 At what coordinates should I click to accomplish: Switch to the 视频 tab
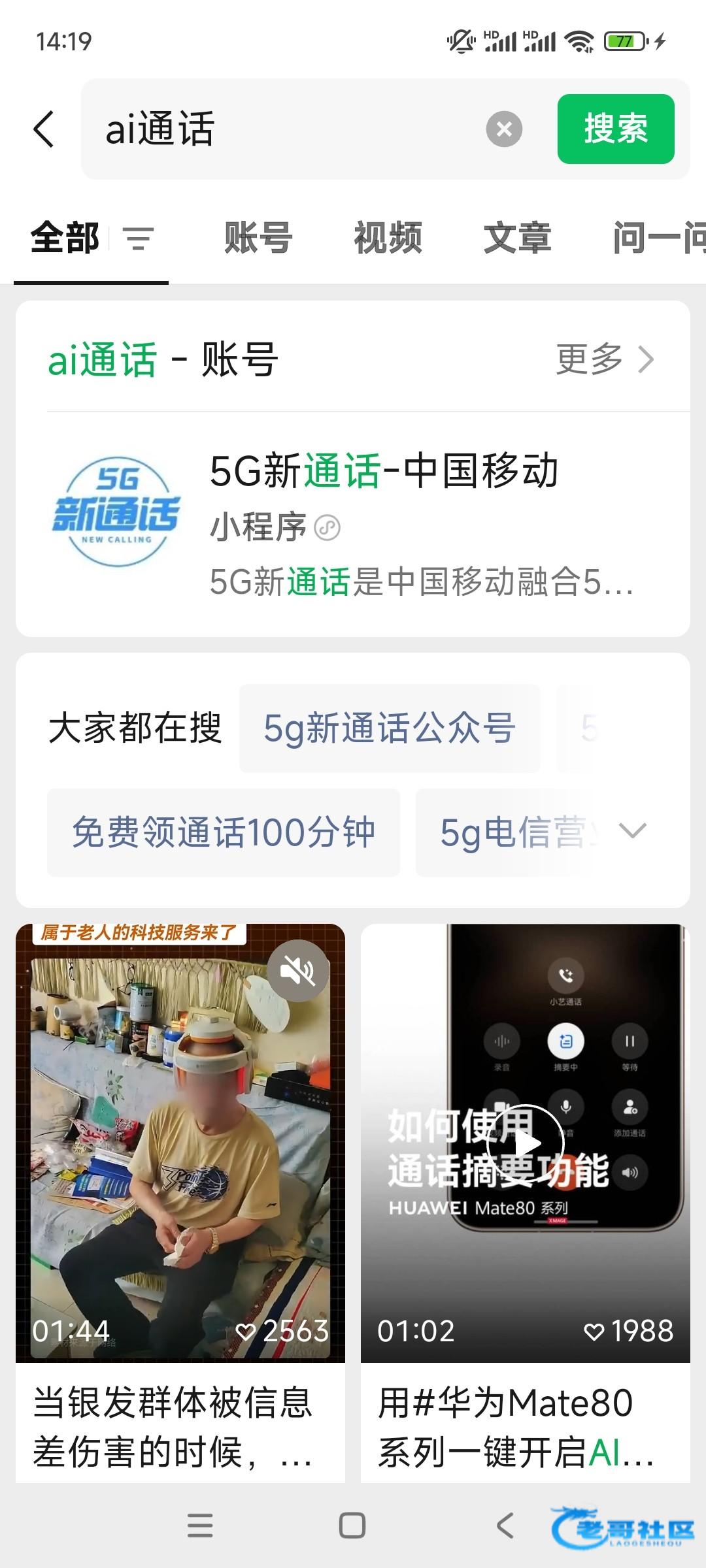[388, 238]
